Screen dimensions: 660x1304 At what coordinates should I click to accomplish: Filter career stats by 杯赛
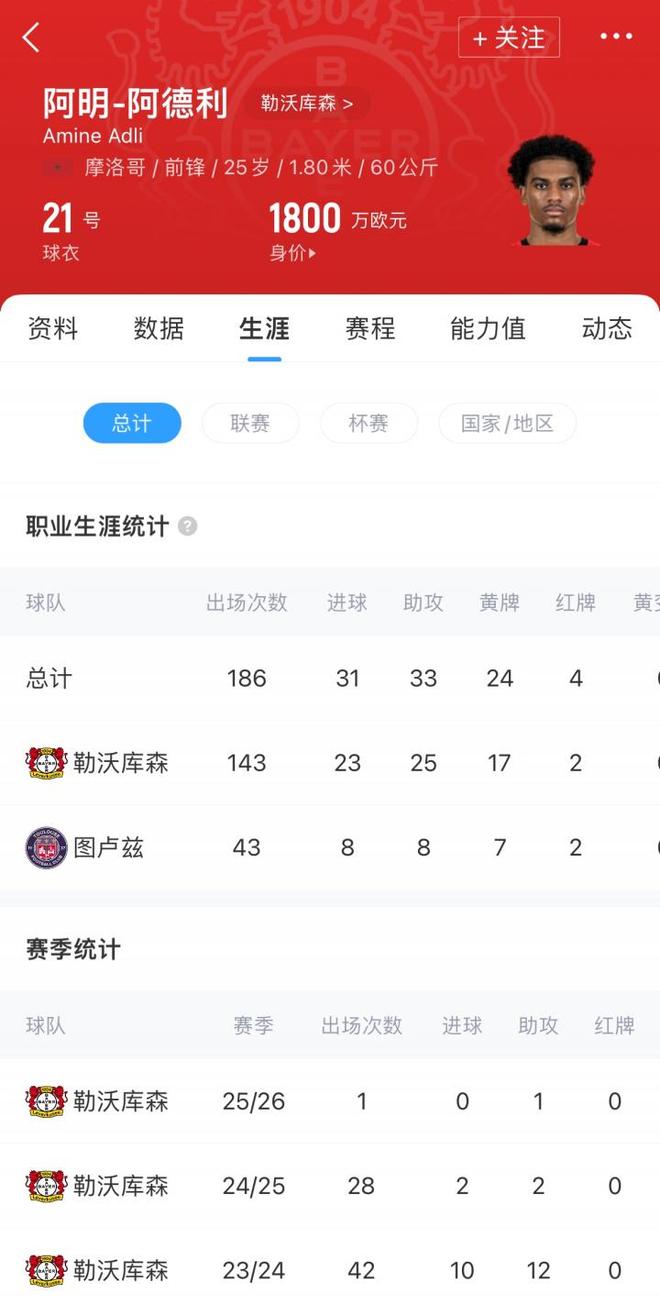pos(368,423)
